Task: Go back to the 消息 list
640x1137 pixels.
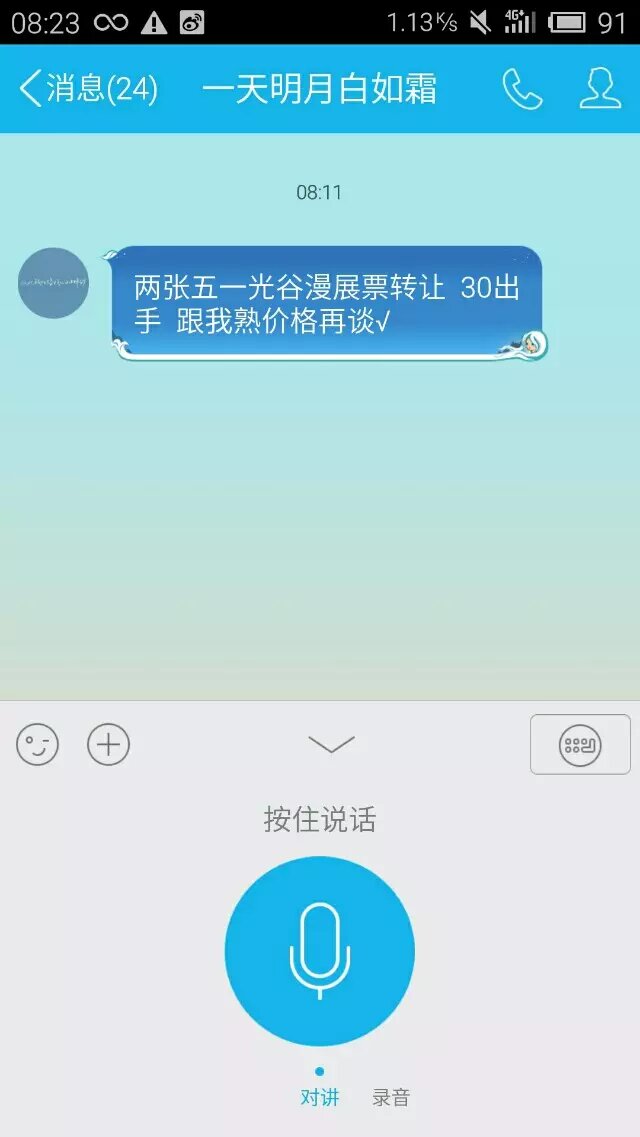Action: [88, 90]
